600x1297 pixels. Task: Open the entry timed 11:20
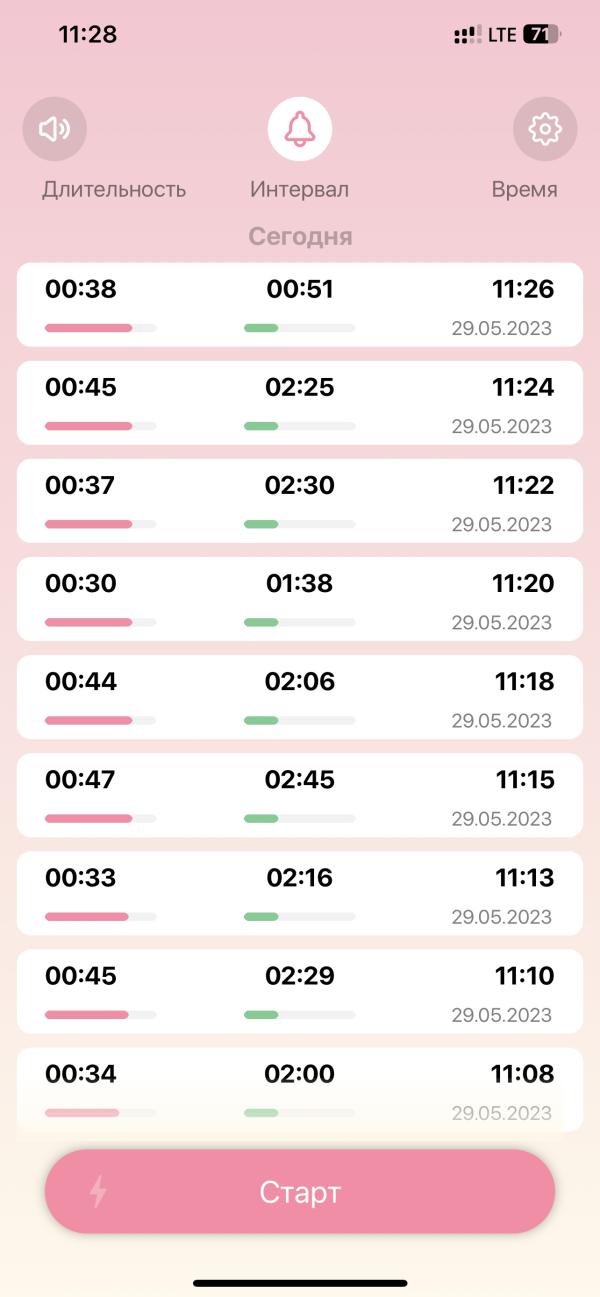coord(300,599)
